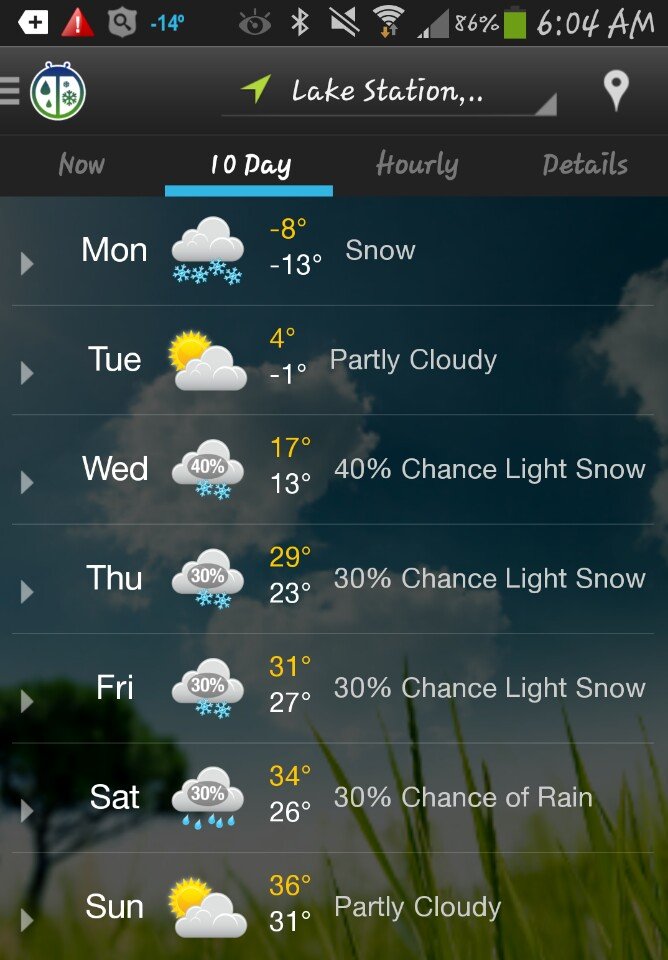
Task: Open the Details tab
Action: [x=585, y=165]
